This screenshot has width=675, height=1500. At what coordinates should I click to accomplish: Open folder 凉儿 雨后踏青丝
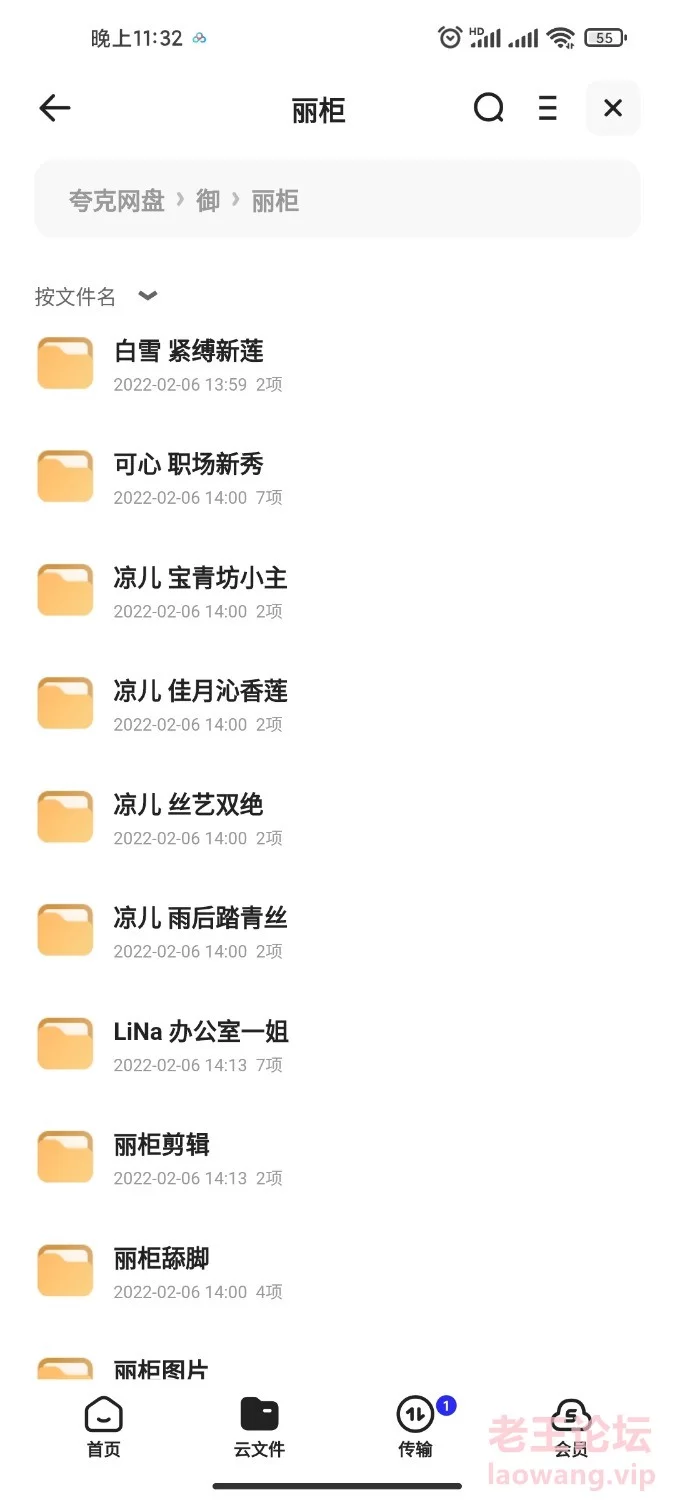200,931
